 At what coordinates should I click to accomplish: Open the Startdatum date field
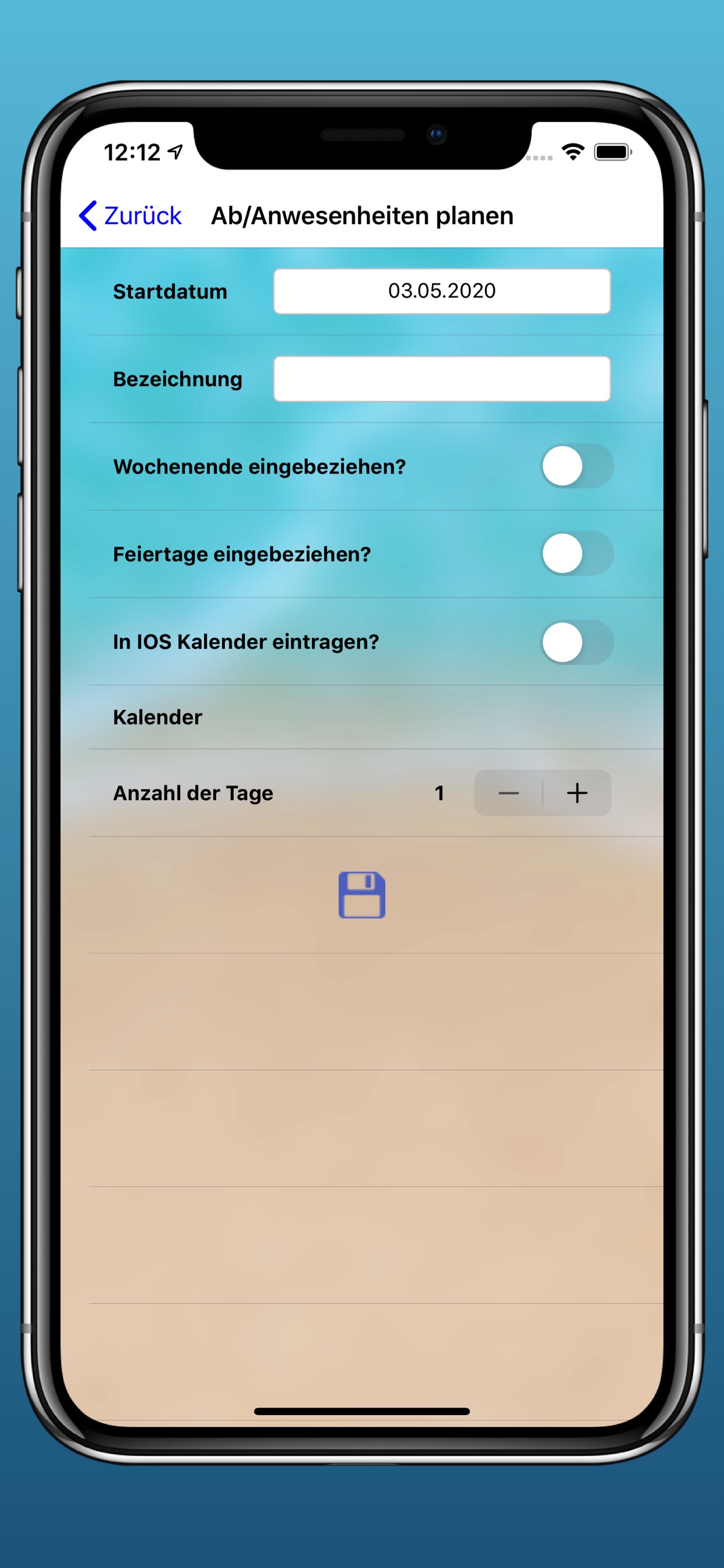(x=442, y=291)
